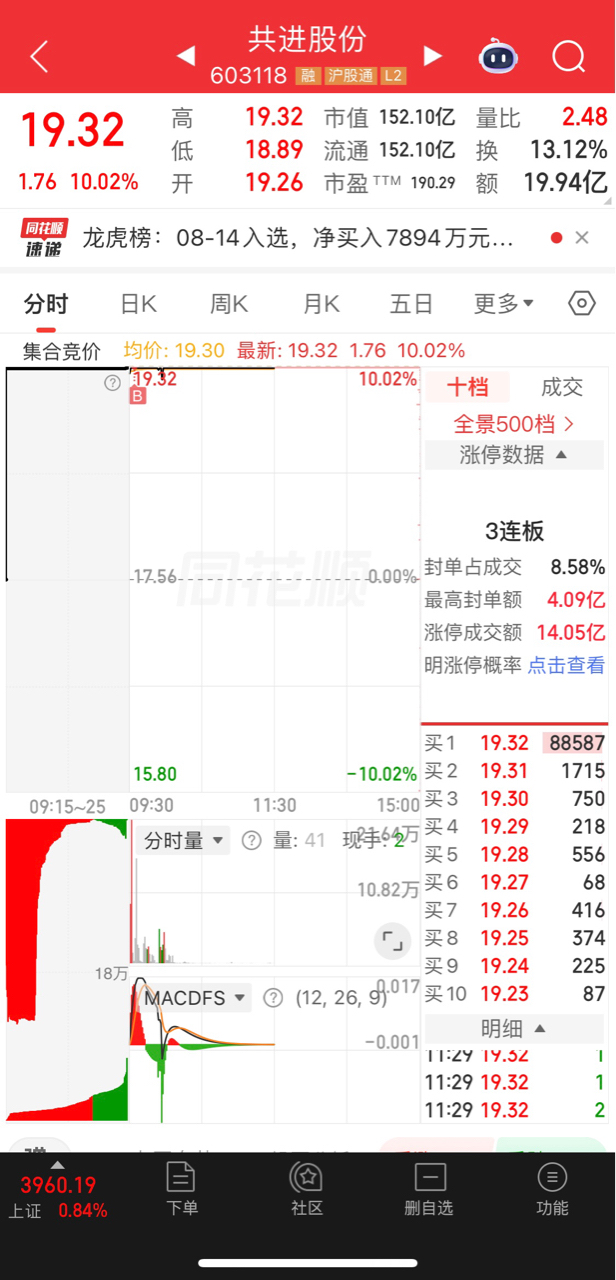Open 全景500档 order book view
The image size is (616, 1280).
[x=514, y=423]
